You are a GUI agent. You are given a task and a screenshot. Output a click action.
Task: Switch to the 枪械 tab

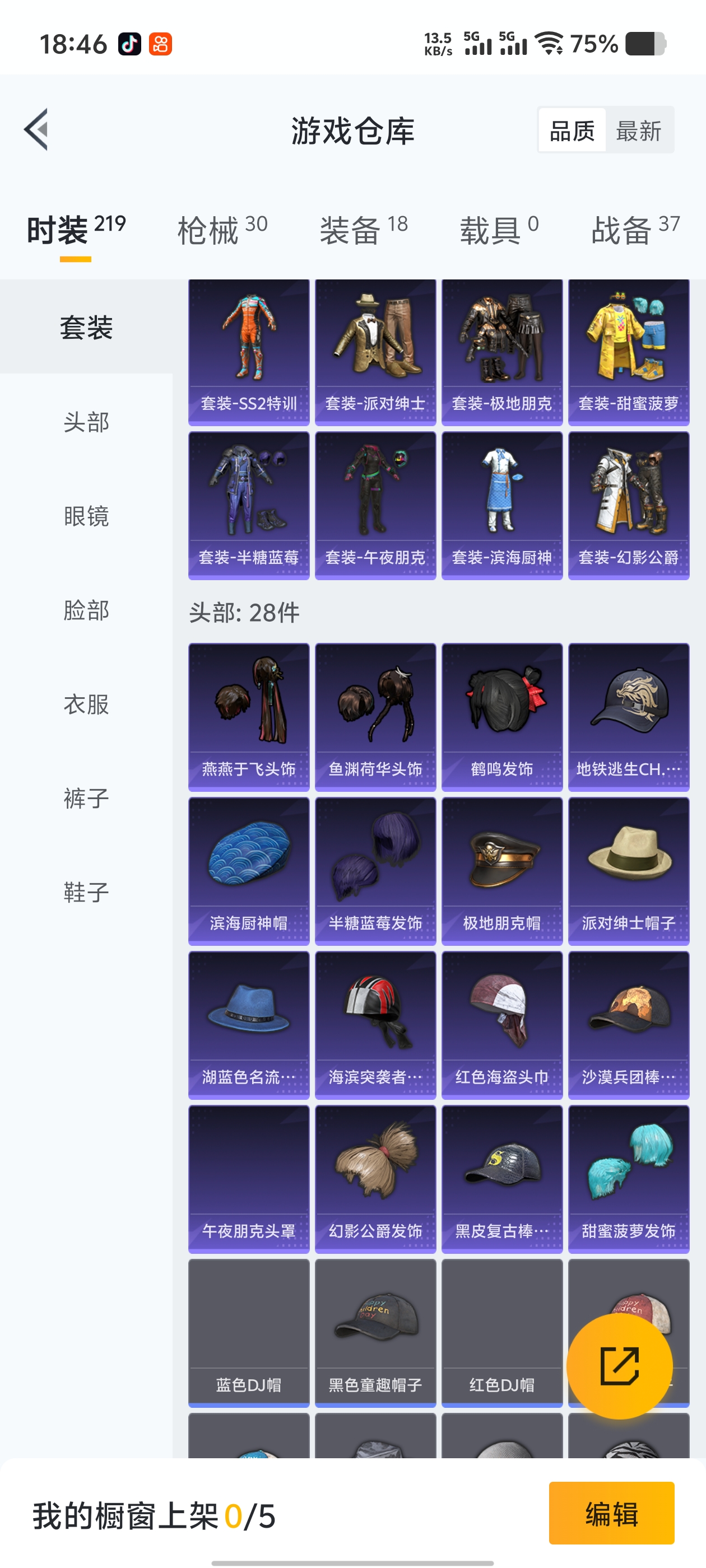222,230
